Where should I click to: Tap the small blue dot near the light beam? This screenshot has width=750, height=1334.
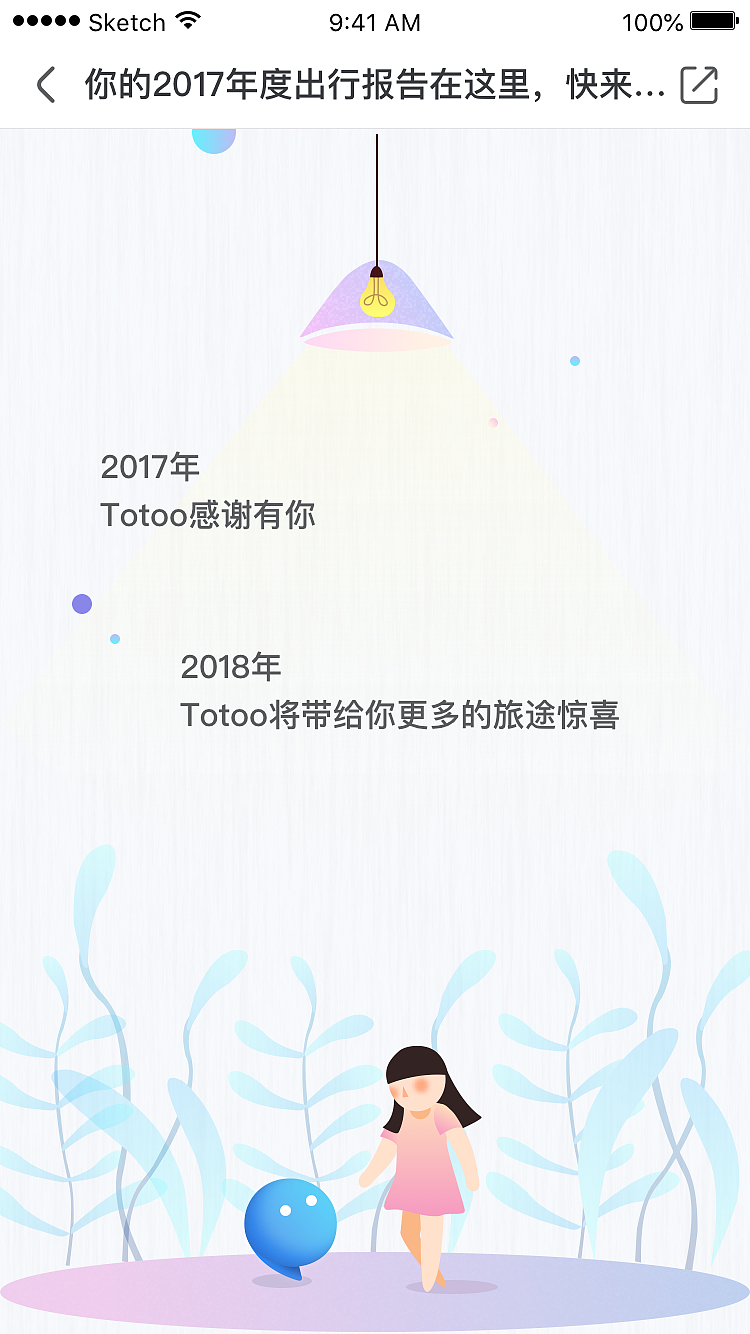tap(574, 361)
